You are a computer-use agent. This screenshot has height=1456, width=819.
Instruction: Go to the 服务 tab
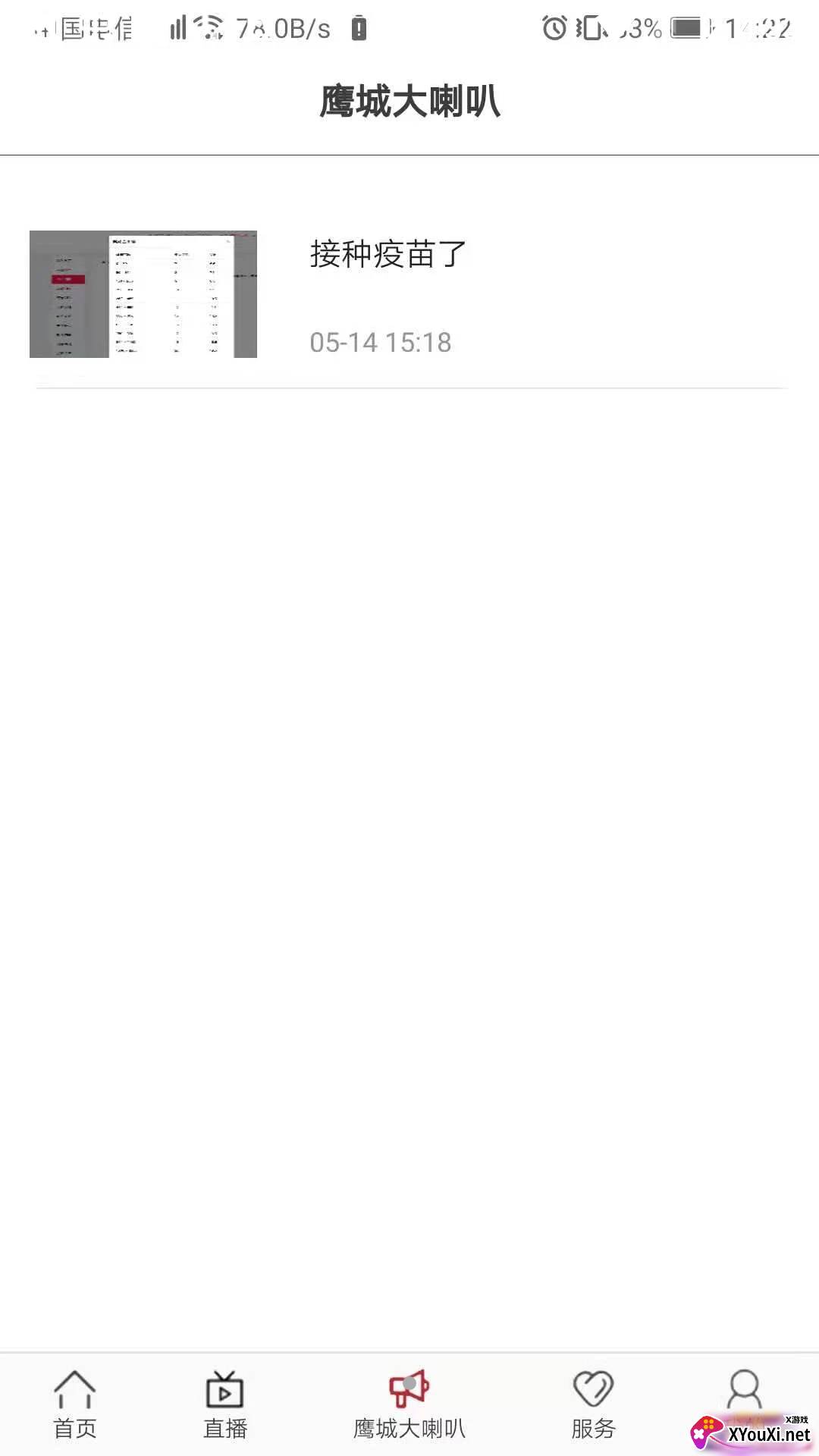pos(593,1404)
